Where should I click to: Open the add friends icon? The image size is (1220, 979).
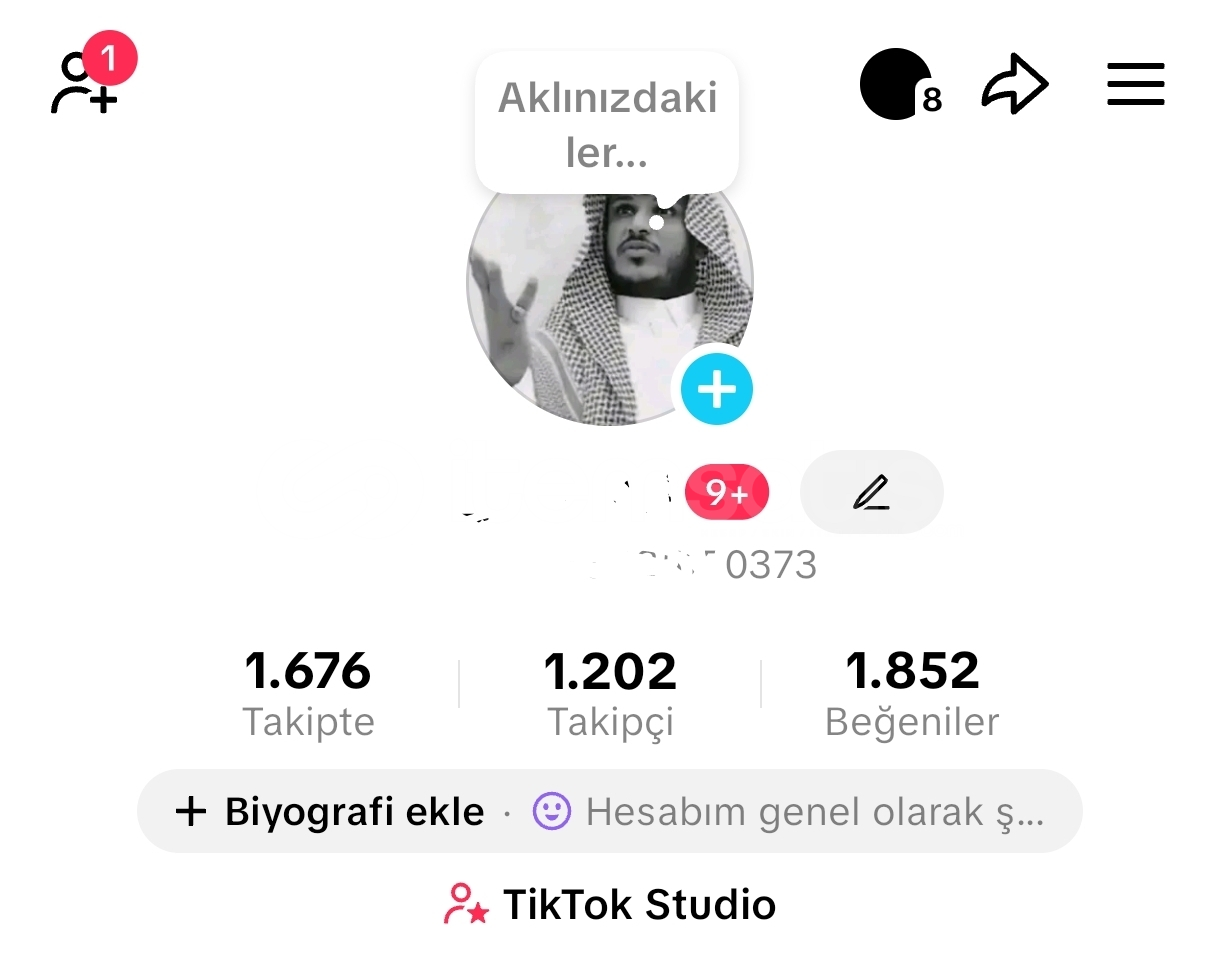86,84
